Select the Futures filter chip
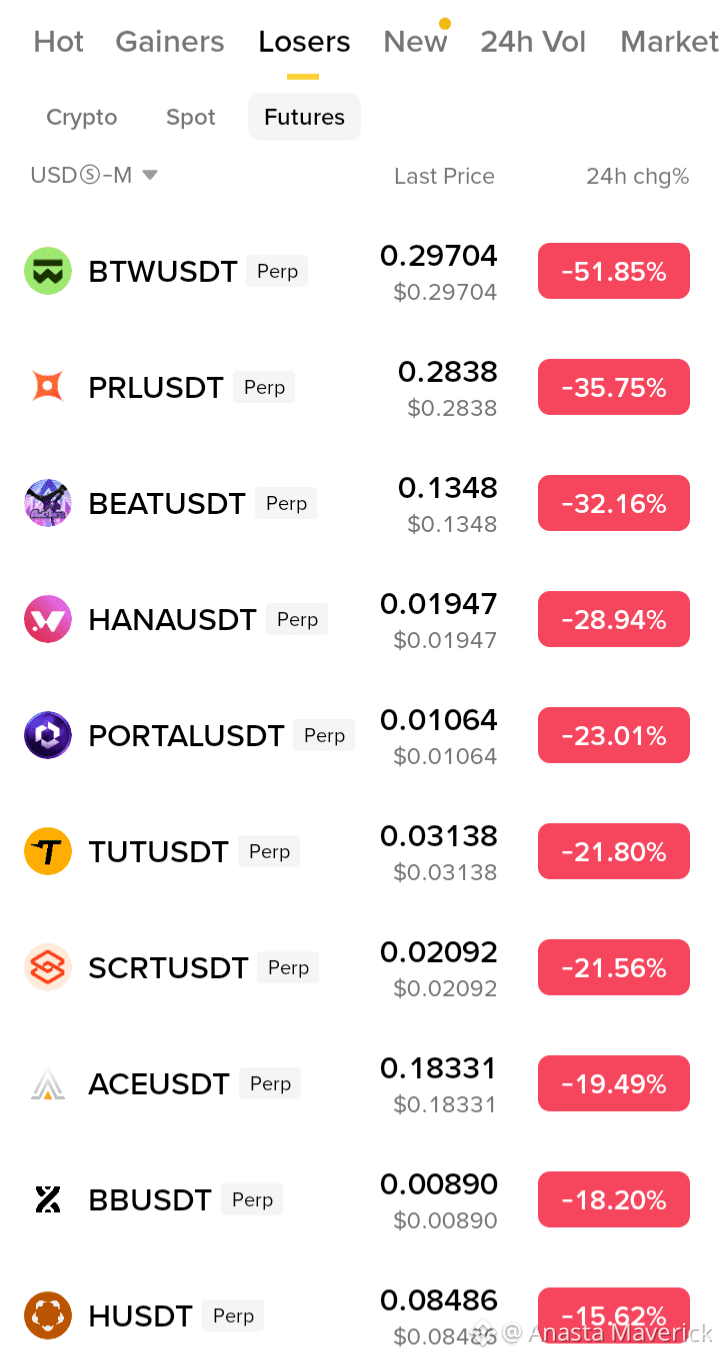 (x=304, y=117)
